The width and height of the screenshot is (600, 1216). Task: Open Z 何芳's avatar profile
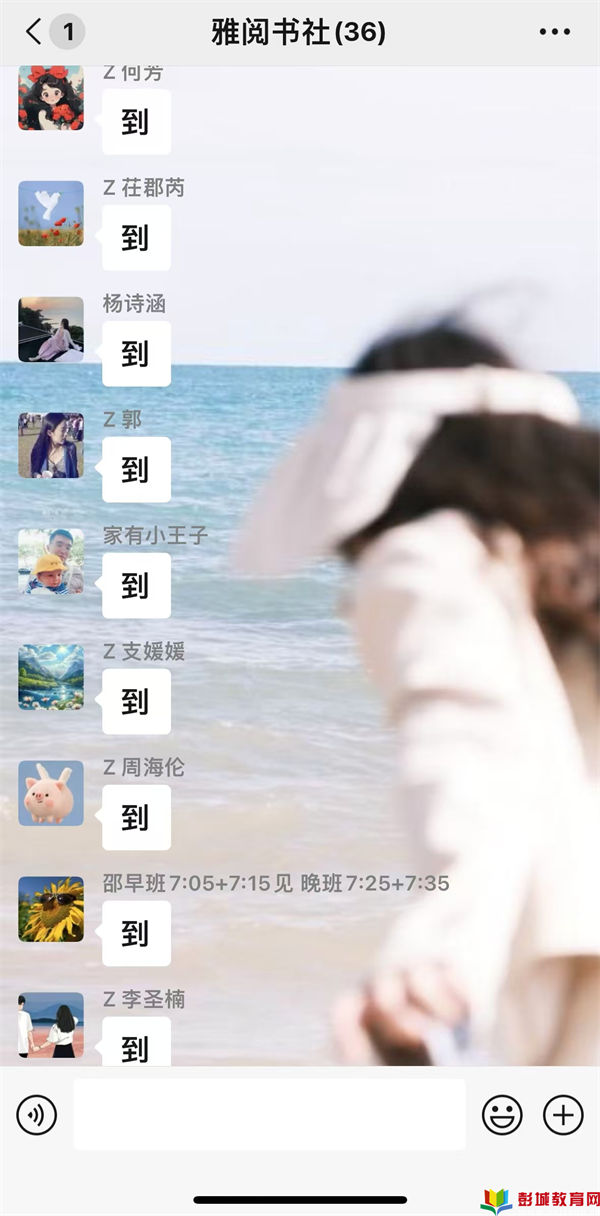coord(51,98)
